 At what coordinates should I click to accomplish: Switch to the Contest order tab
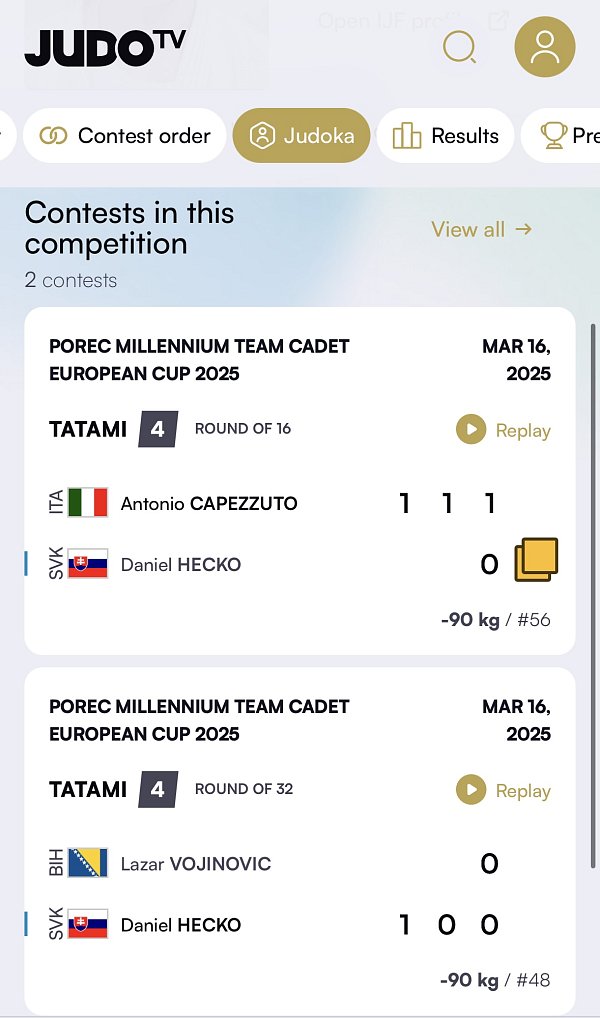point(125,136)
